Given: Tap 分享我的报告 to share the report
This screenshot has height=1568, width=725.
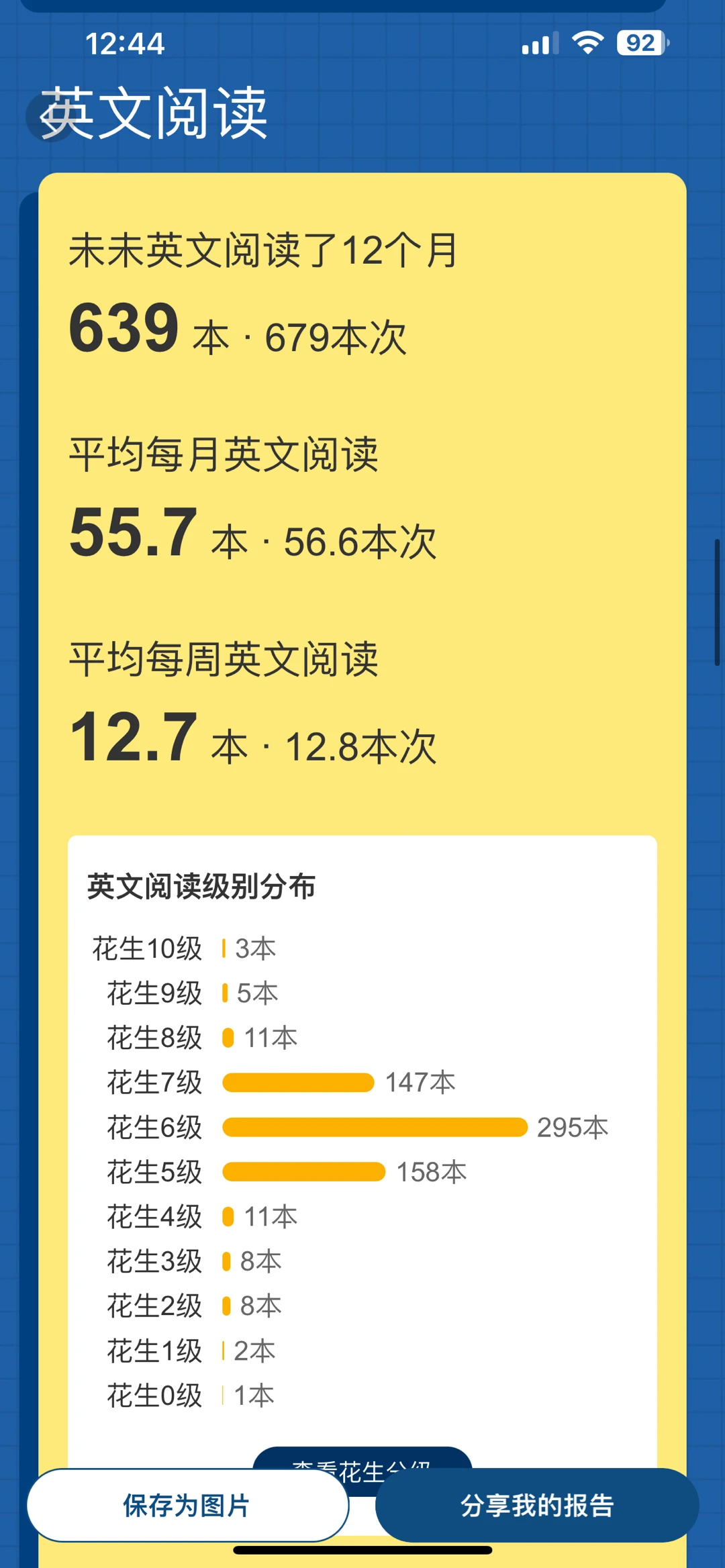Looking at the screenshot, I should click(x=537, y=1506).
